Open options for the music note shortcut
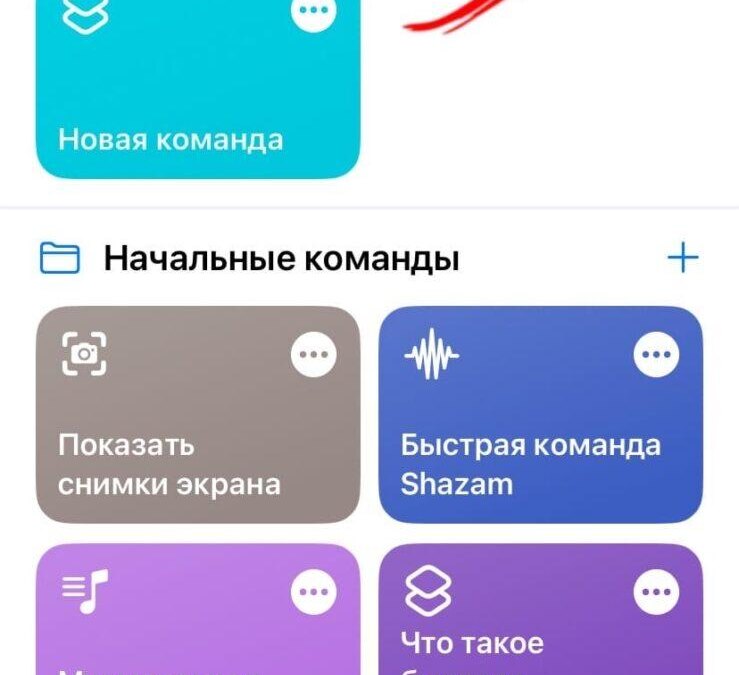This screenshot has width=739, height=675. tap(314, 593)
